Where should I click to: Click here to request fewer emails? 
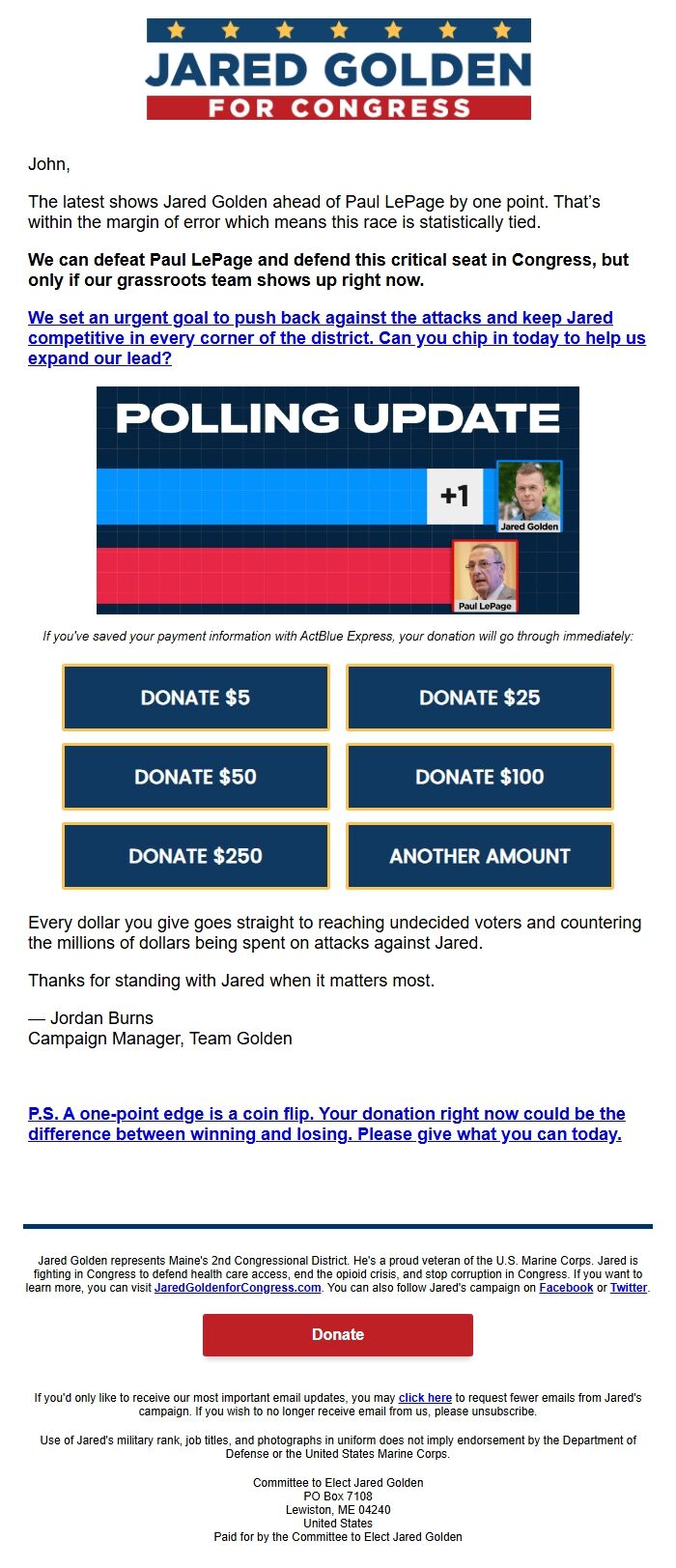point(425,1398)
